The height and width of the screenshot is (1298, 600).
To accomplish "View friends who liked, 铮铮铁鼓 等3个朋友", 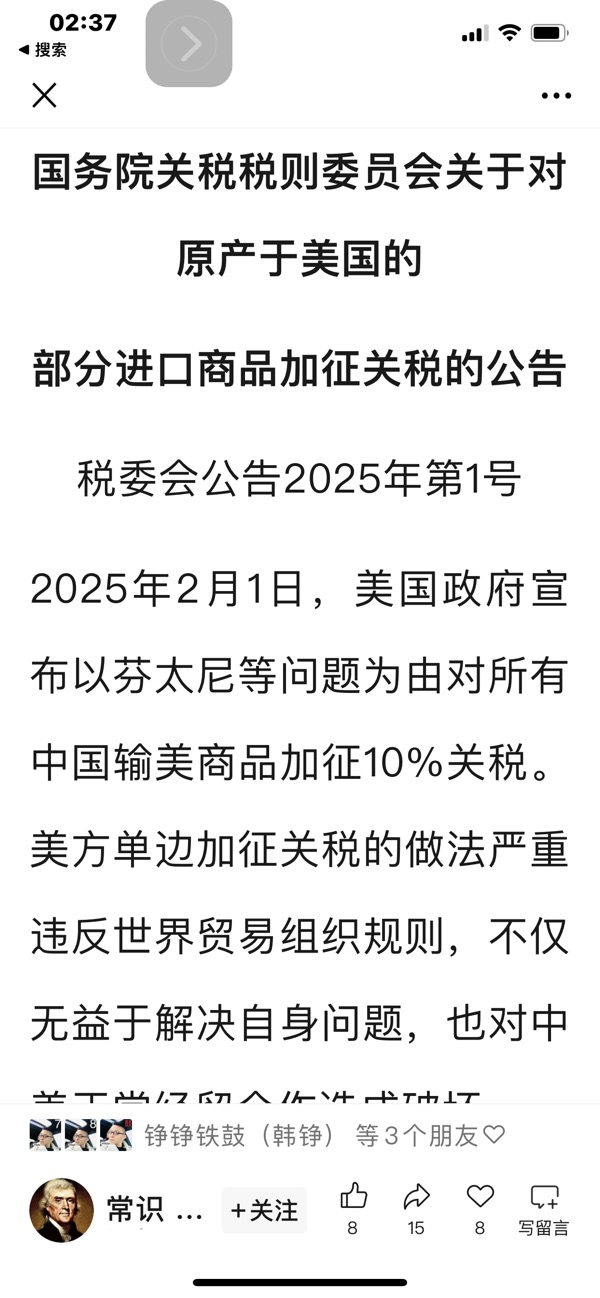I will (x=268, y=1135).
